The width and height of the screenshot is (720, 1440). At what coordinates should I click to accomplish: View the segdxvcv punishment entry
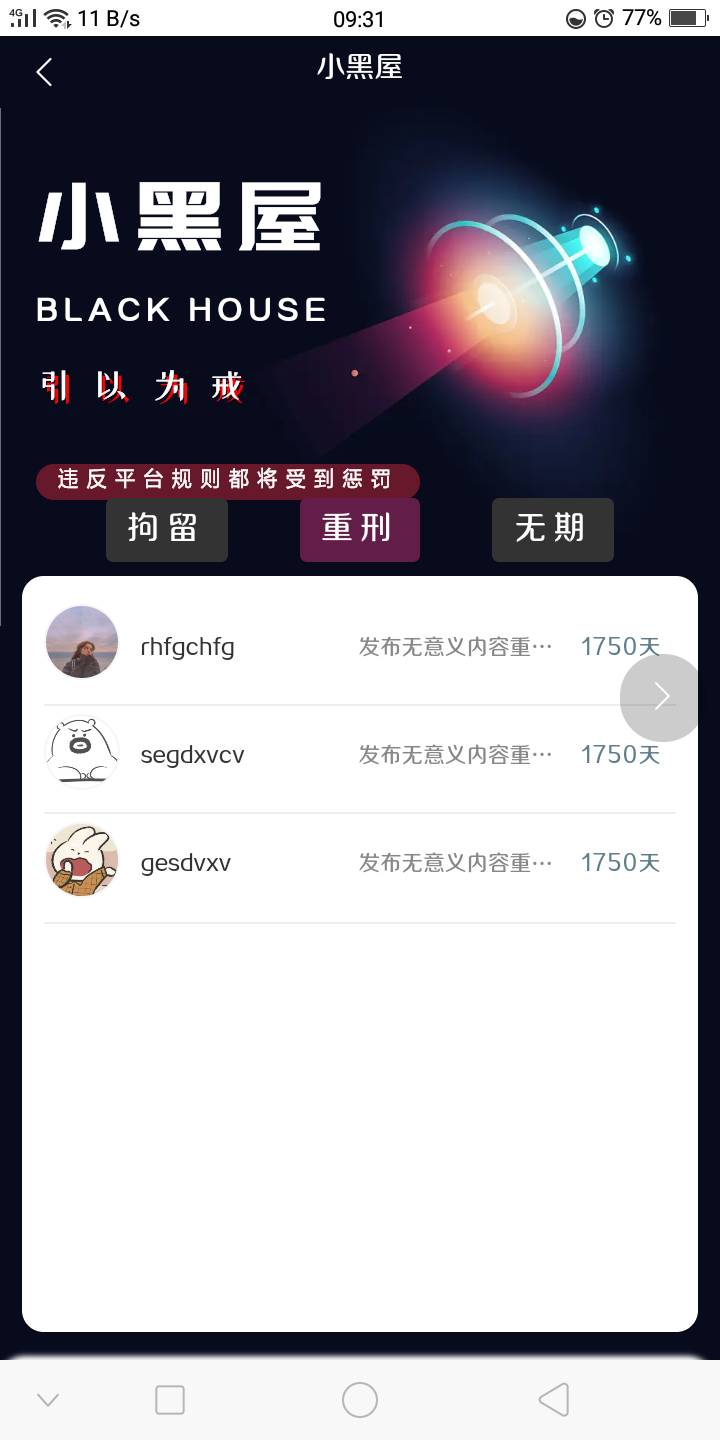click(x=350, y=754)
